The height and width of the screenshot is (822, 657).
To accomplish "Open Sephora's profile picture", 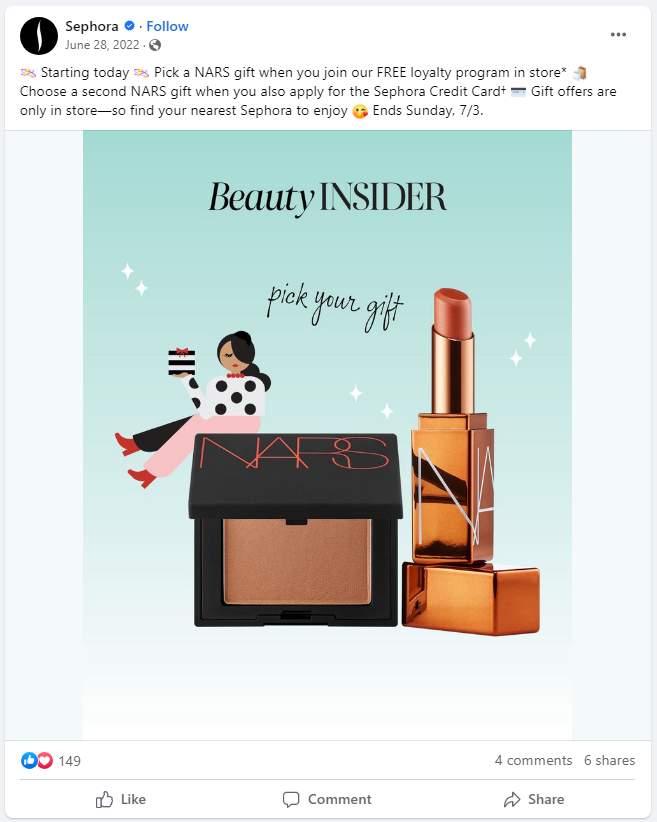I will click(x=38, y=35).
